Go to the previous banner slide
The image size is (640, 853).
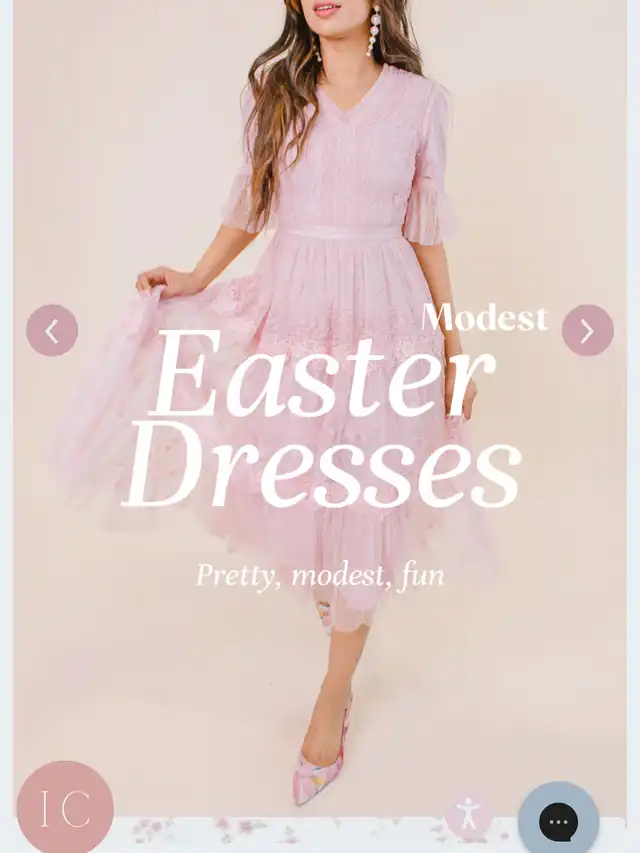click(52, 331)
